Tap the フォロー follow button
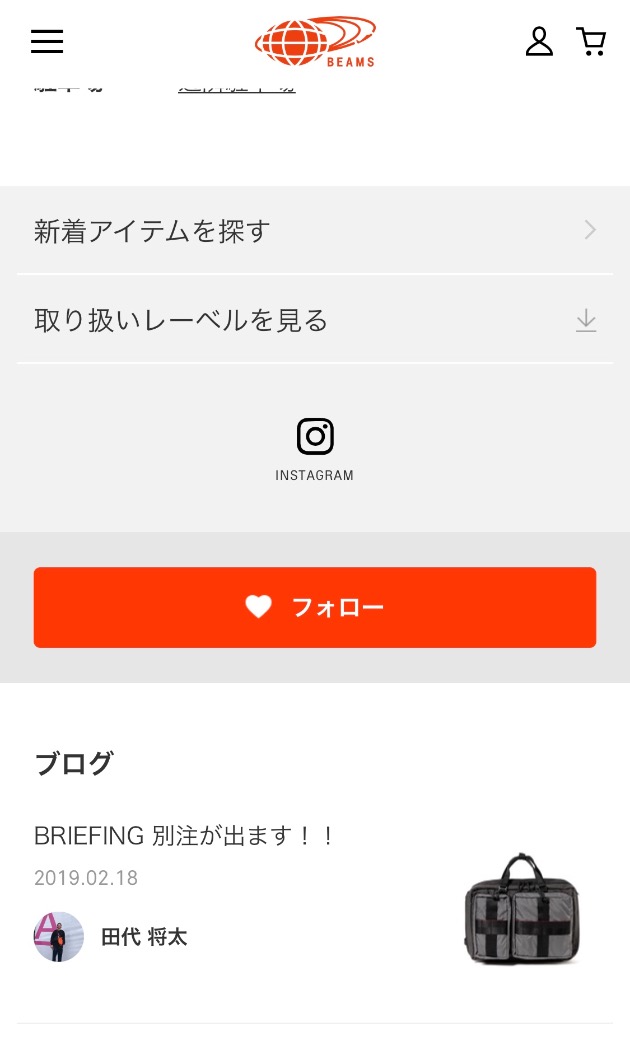630x1050 pixels. click(x=315, y=607)
